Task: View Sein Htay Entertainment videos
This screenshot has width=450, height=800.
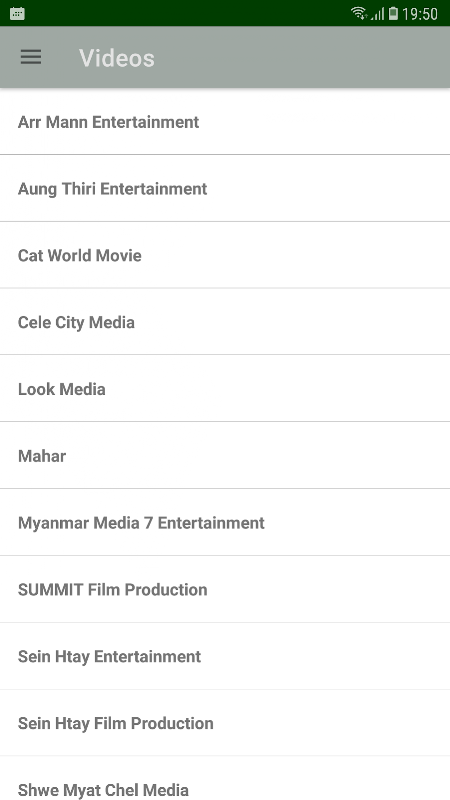Action: click(225, 656)
